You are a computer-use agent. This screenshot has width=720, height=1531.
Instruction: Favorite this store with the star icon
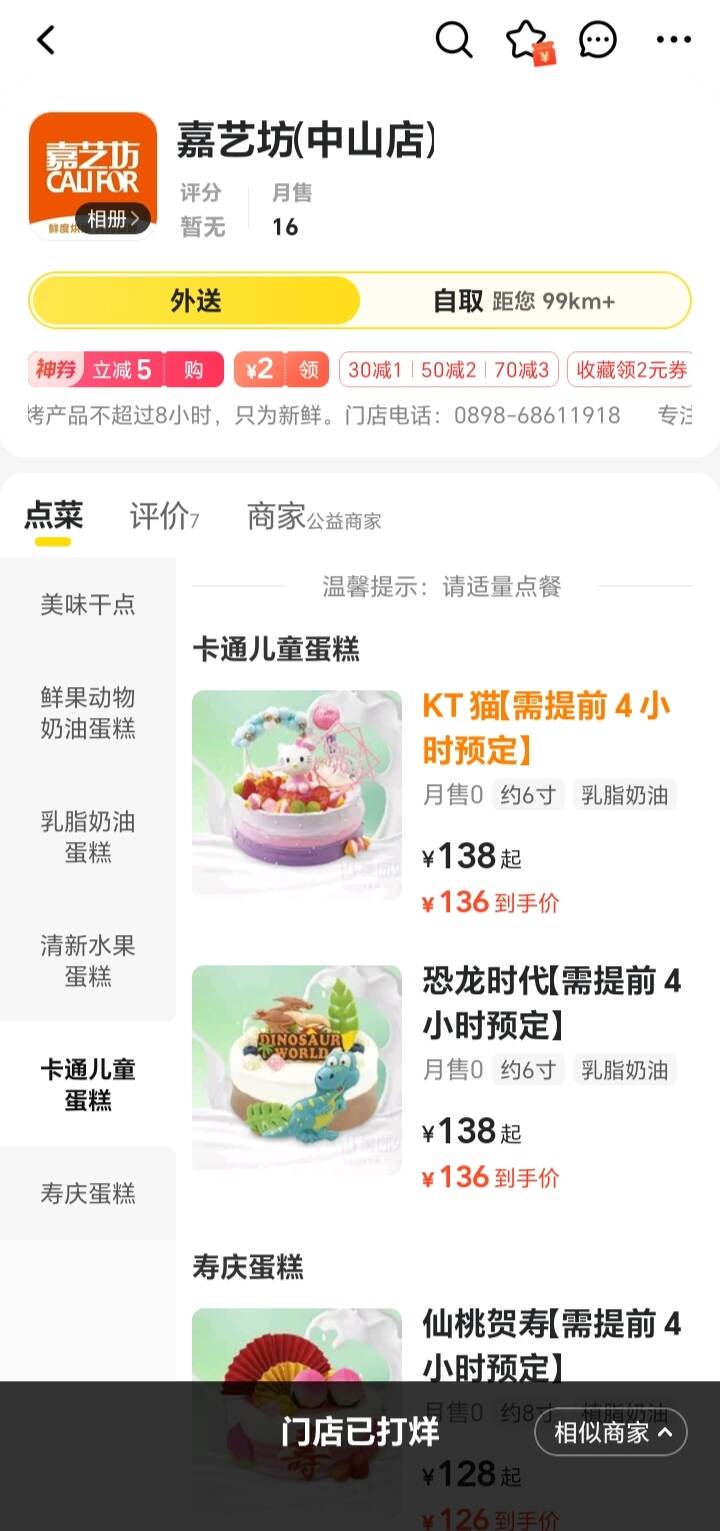pyautogui.click(x=526, y=41)
